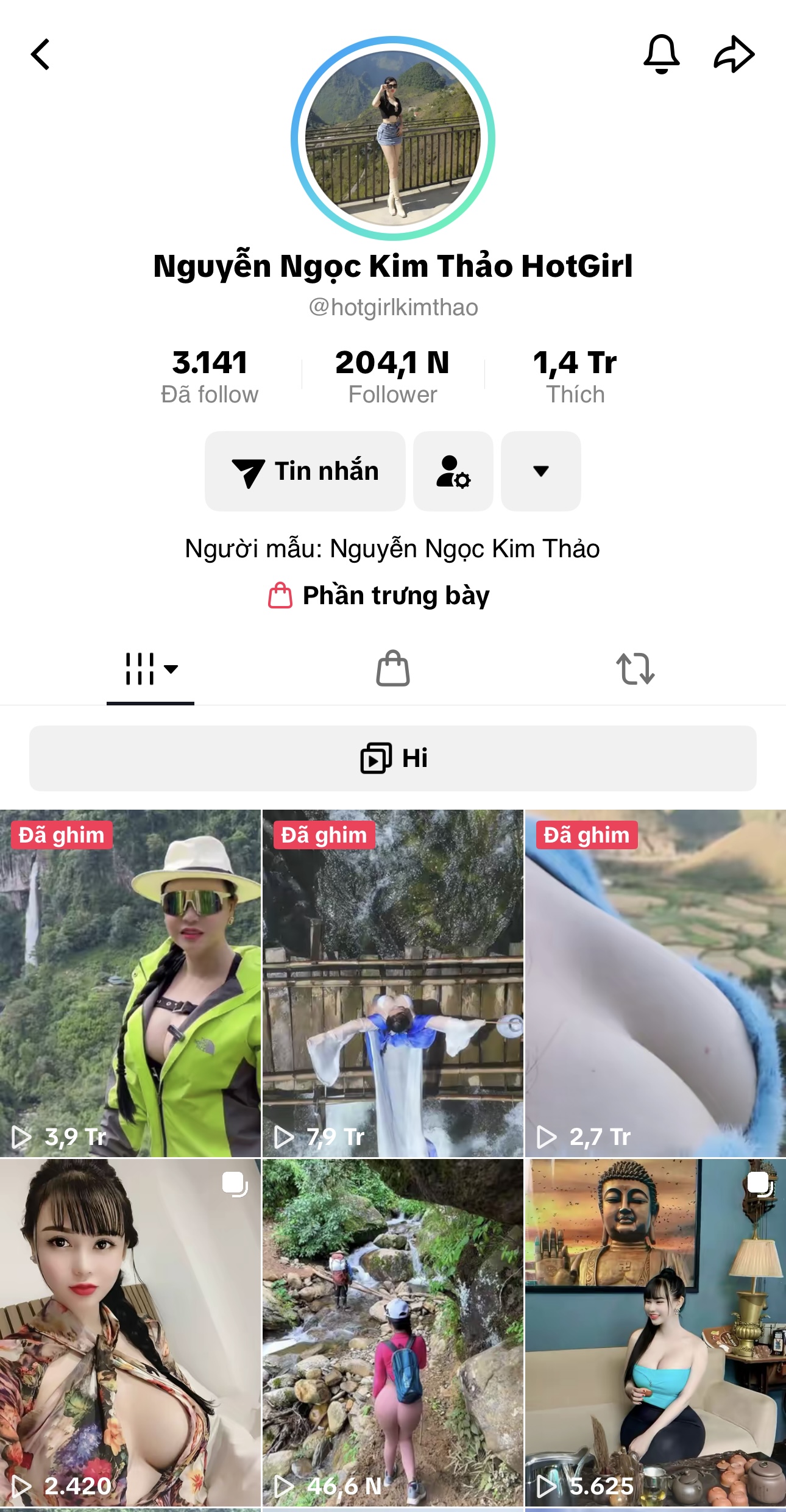
Task: Switch to the shop bag tab
Action: point(393,669)
